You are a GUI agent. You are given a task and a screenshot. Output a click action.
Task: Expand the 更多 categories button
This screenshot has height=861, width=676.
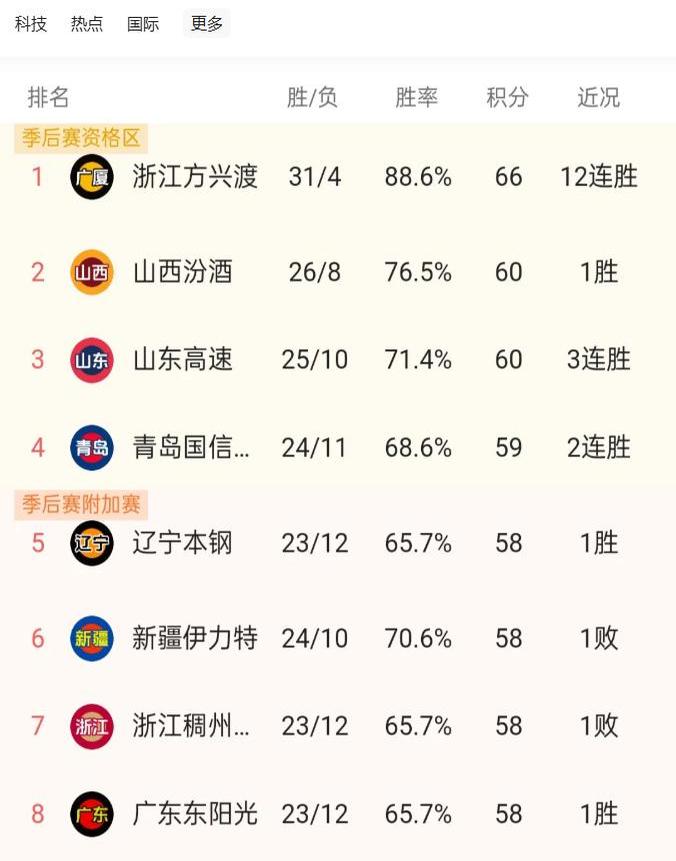[207, 24]
